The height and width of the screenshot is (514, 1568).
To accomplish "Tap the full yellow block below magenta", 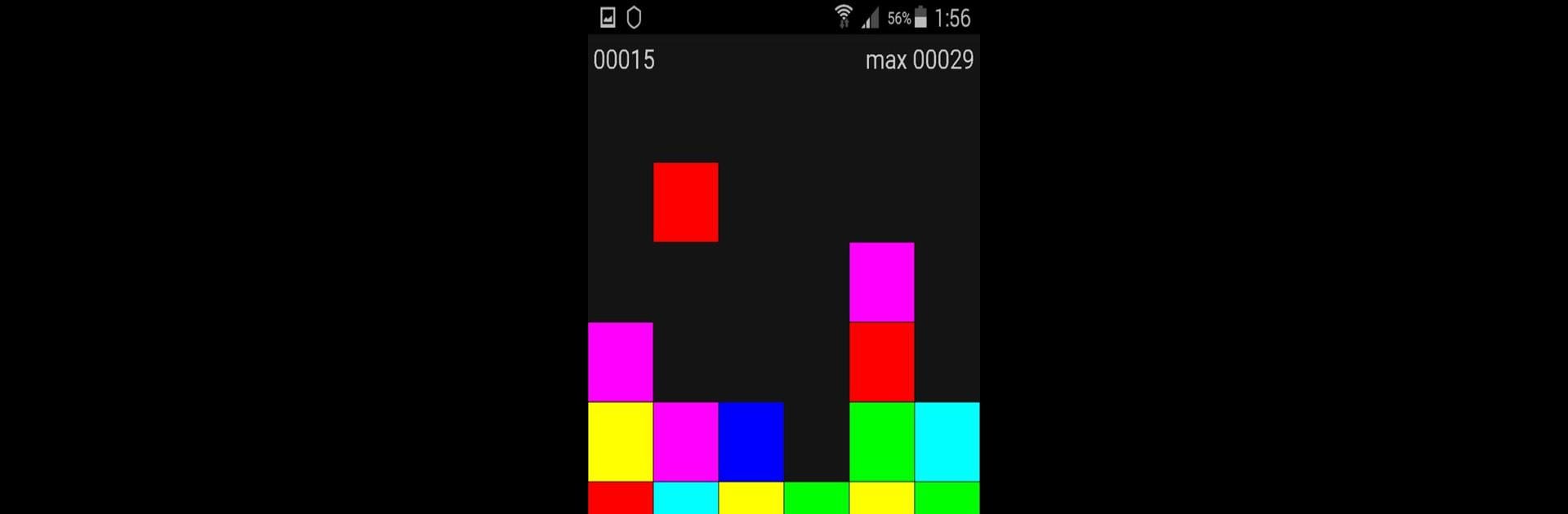I will coord(620,441).
